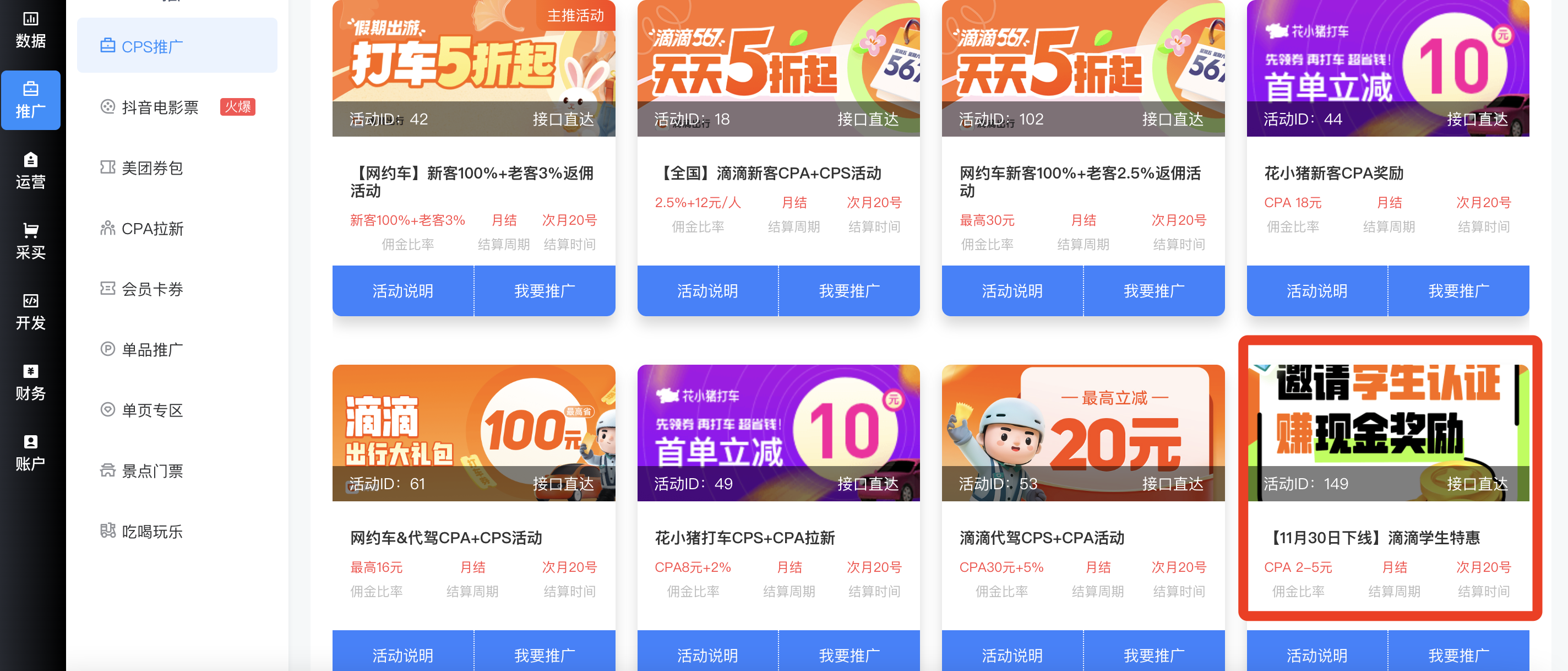Tap 我要推广 on the 滴滴新客CPA+CPS card

(x=849, y=291)
